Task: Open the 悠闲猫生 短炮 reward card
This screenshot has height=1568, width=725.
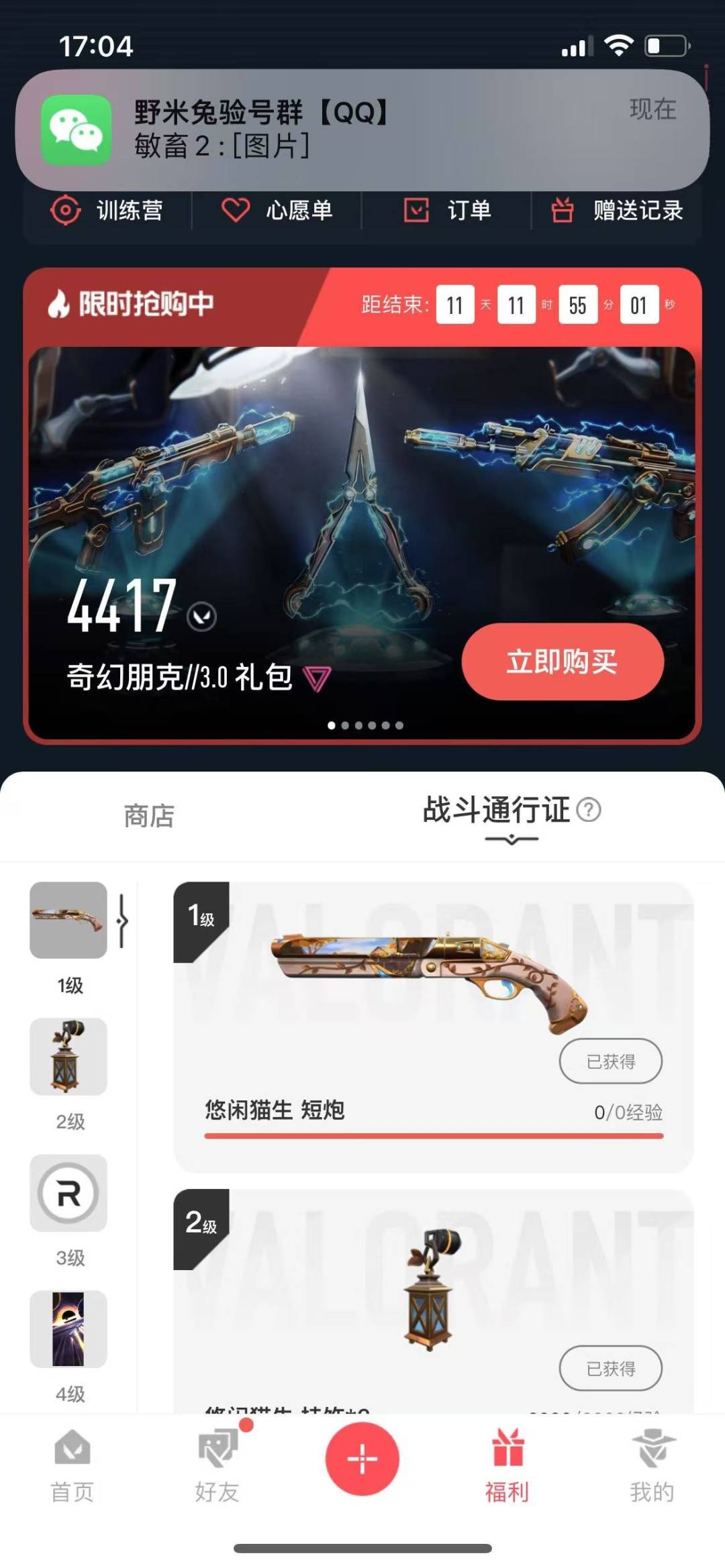Action: (x=434, y=1027)
